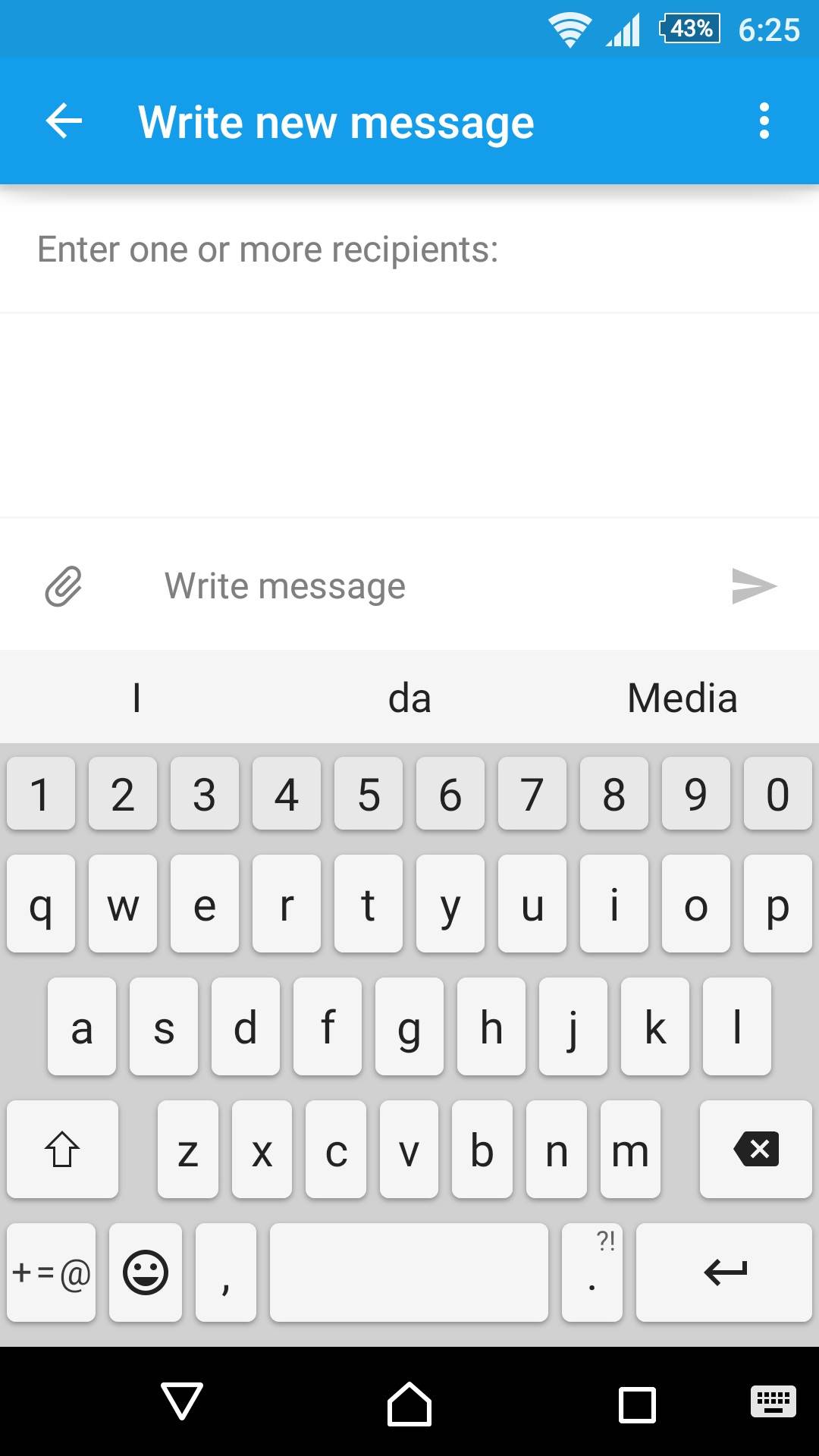Viewport: 819px width, 1456px height.
Task: Focus the recipients field
Action: coord(409,250)
